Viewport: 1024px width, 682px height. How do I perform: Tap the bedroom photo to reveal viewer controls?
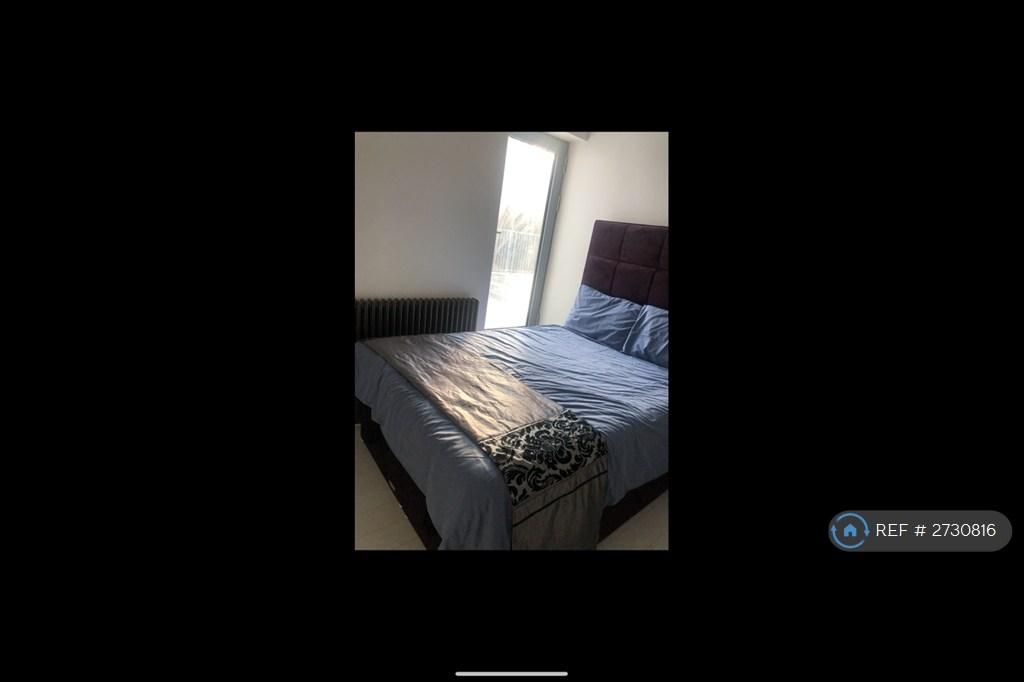[511, 340]
